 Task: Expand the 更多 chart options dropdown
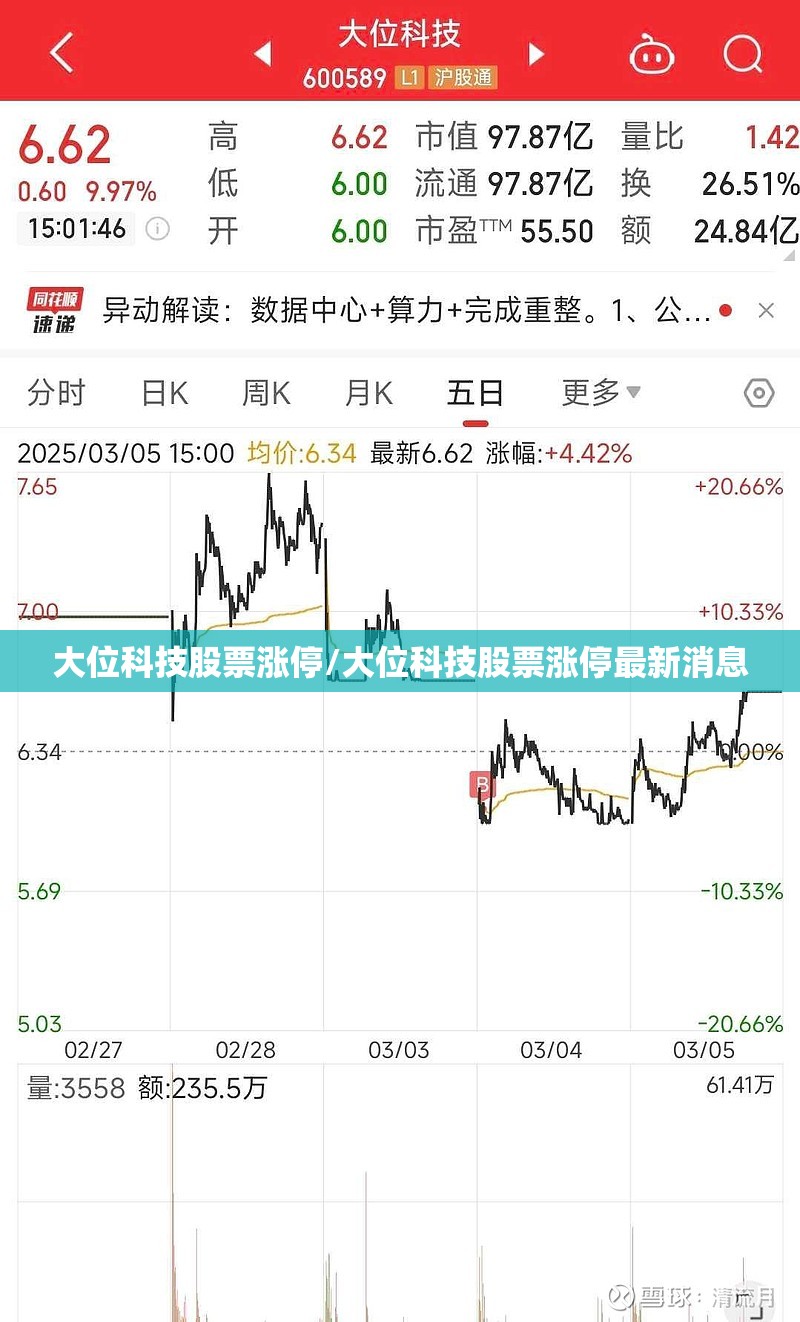pos(601,393)
